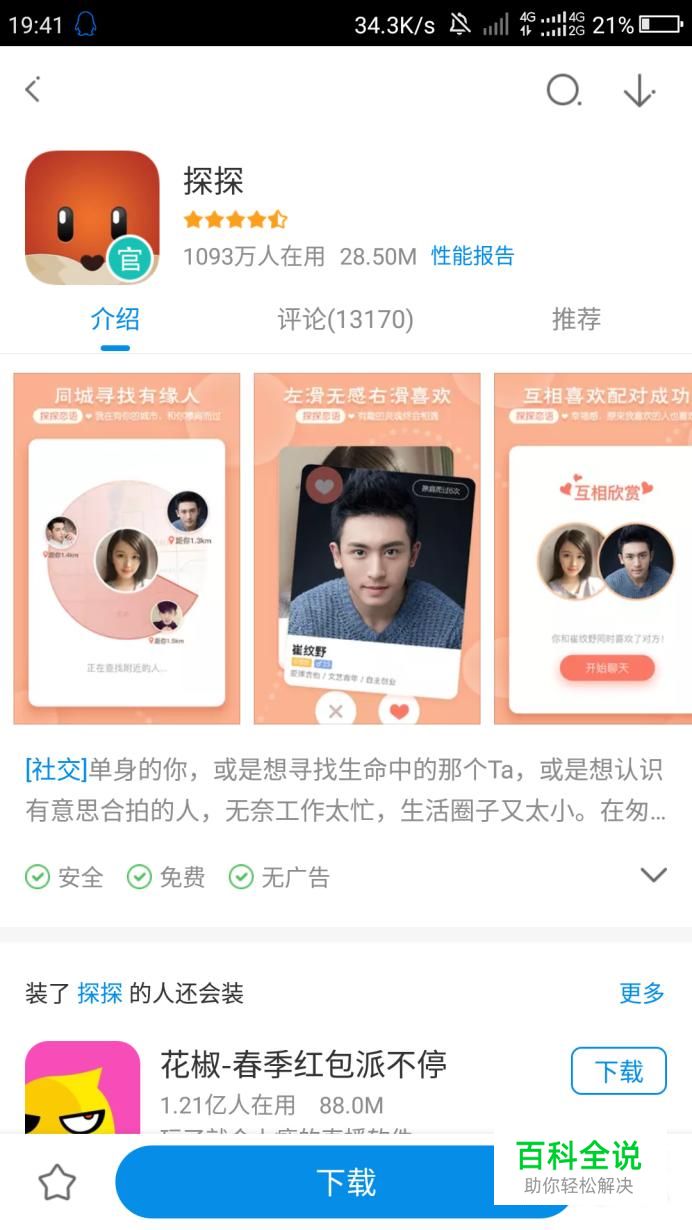Viewport: 692px width, 1230px height.
Task: Tap the [社交] category link
Action: [56, 770]
